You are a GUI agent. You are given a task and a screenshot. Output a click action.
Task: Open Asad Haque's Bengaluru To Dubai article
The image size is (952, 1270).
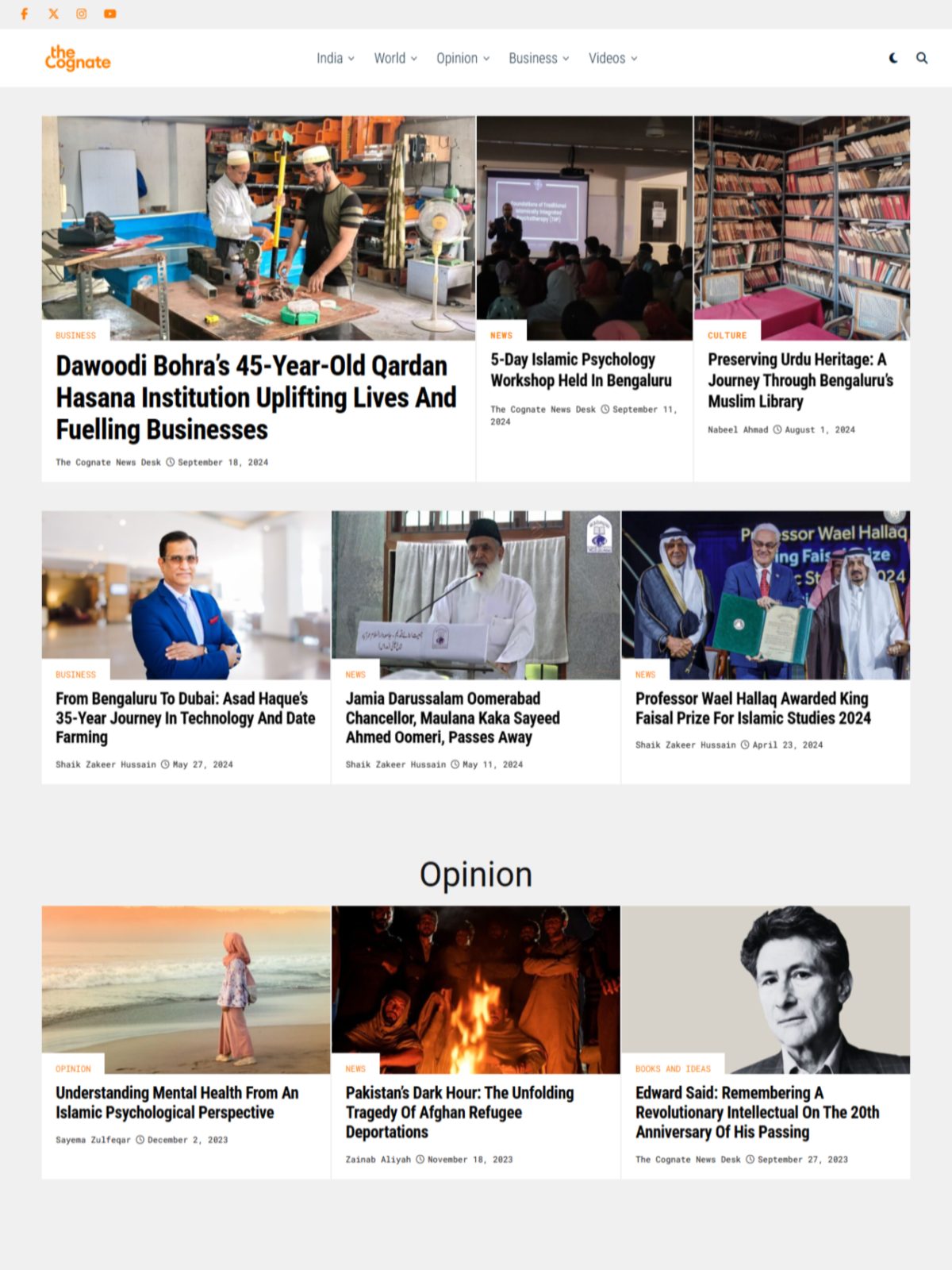coord(185,718)
